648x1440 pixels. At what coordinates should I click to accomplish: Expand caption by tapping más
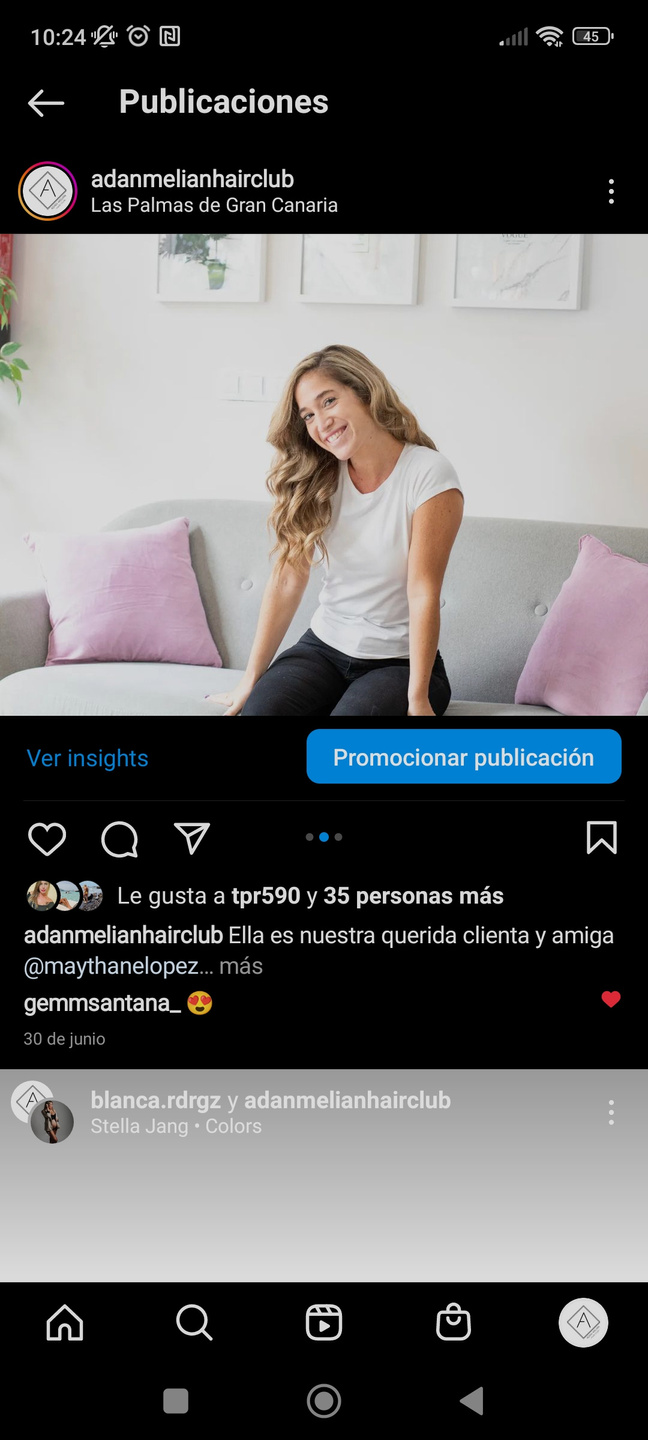point(241,966)
